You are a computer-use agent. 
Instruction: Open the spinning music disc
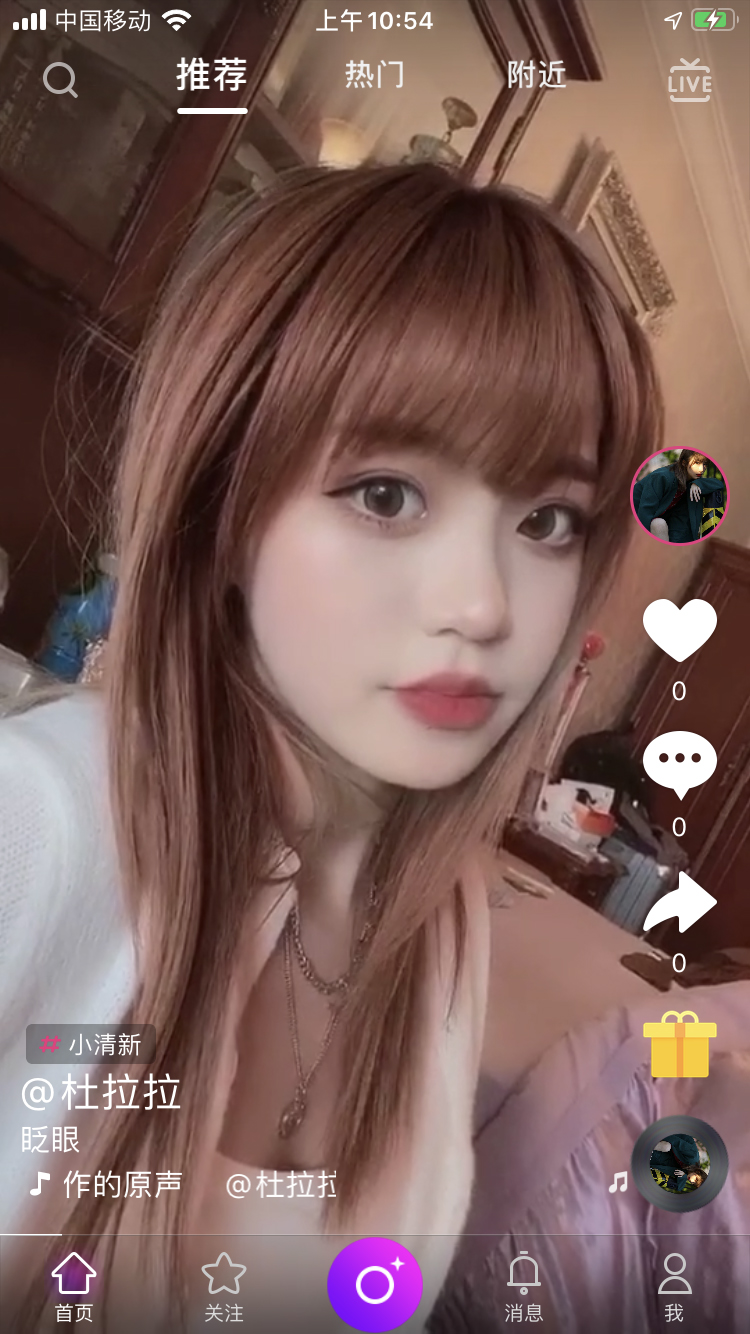click(680, 1165)
